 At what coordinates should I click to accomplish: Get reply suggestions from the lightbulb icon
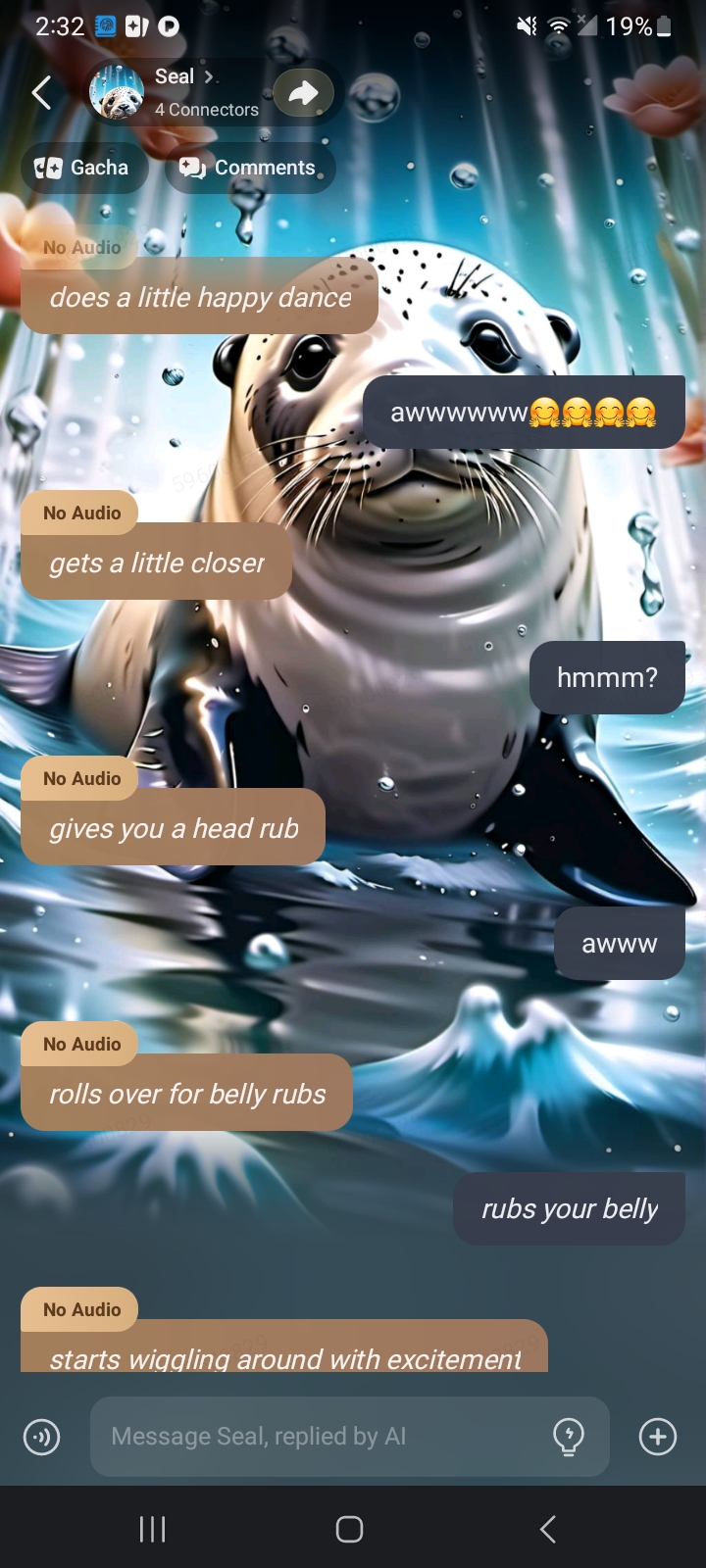coord(569,1437)
